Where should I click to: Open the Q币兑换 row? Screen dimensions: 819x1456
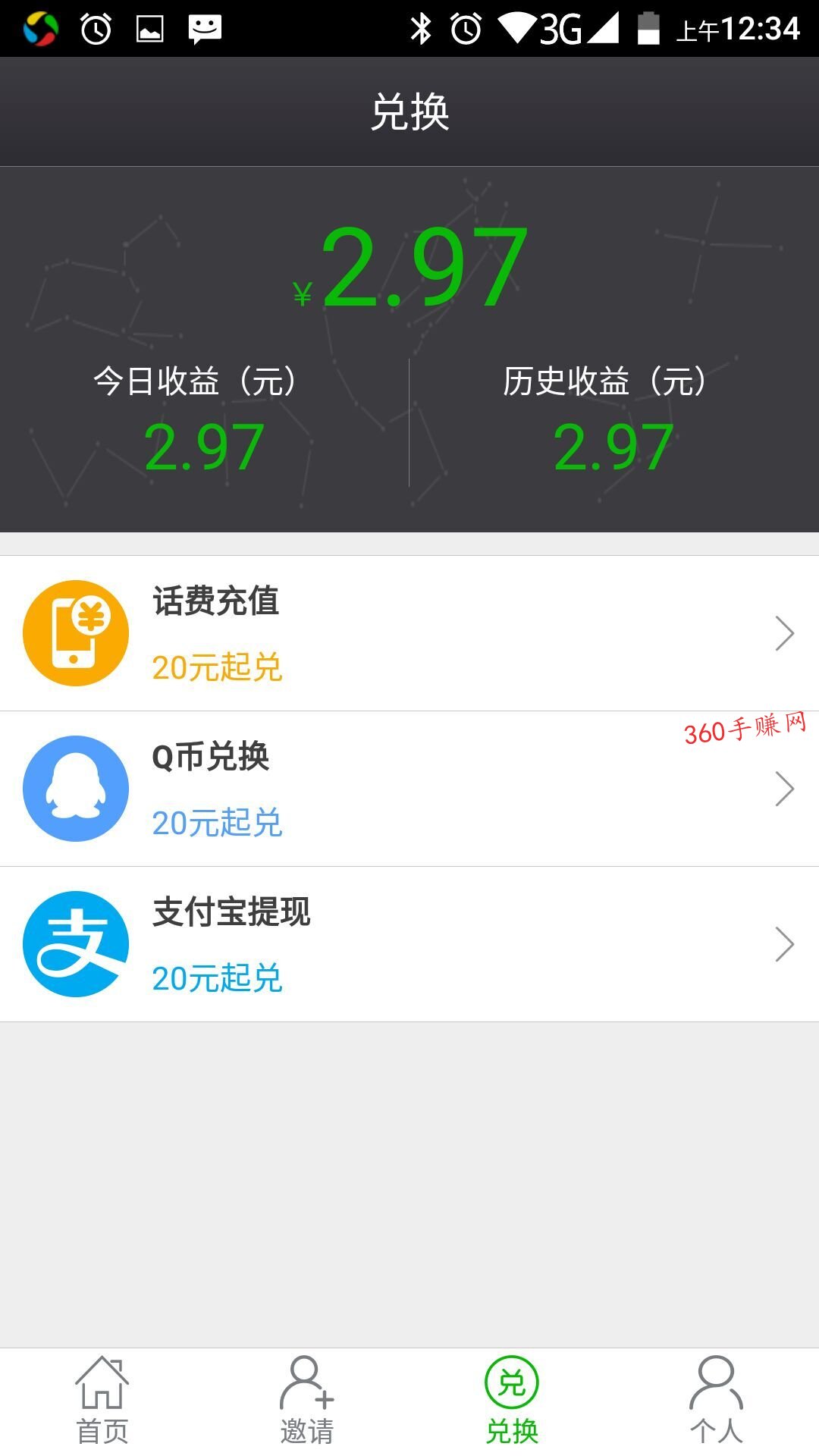[x=409, y=789]
